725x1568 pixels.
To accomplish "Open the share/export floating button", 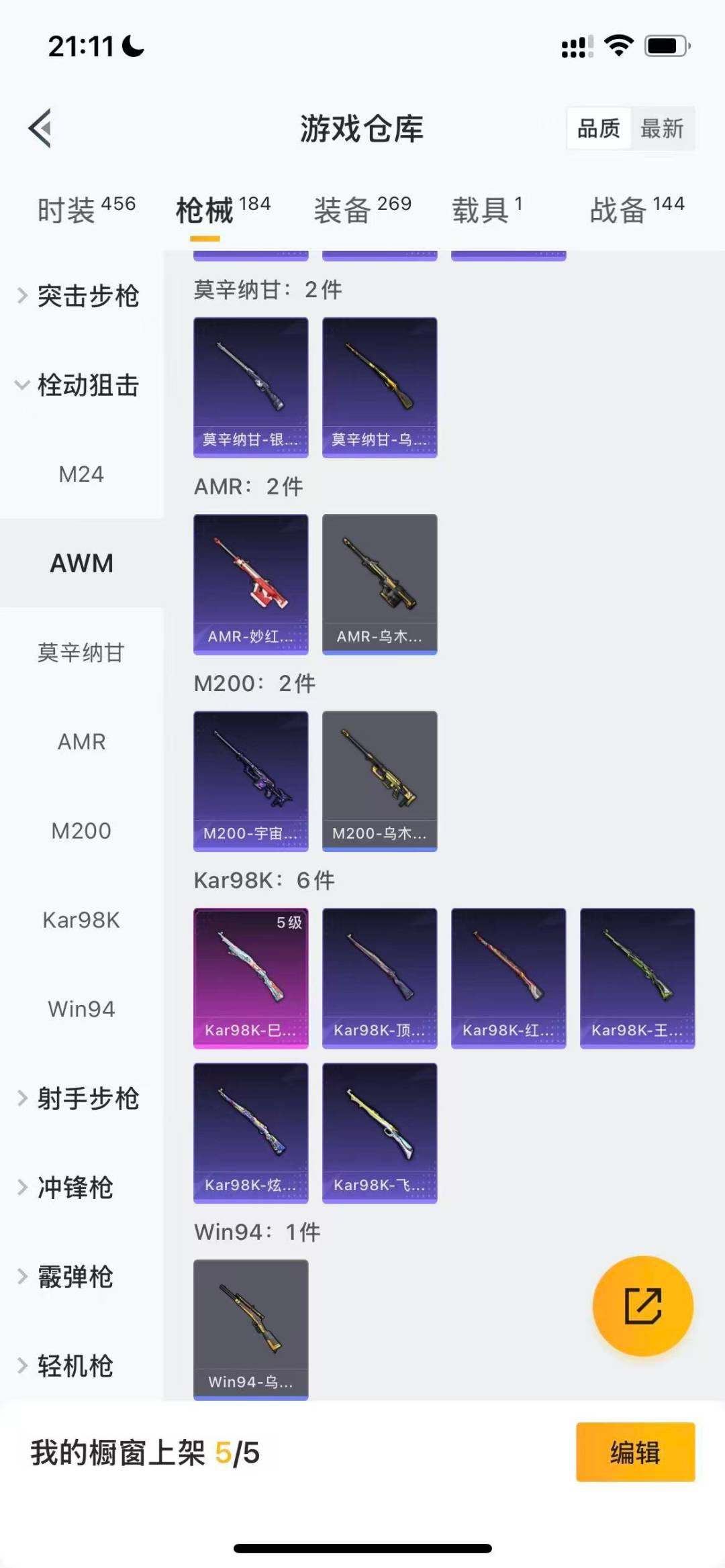I will (642, 1305).
